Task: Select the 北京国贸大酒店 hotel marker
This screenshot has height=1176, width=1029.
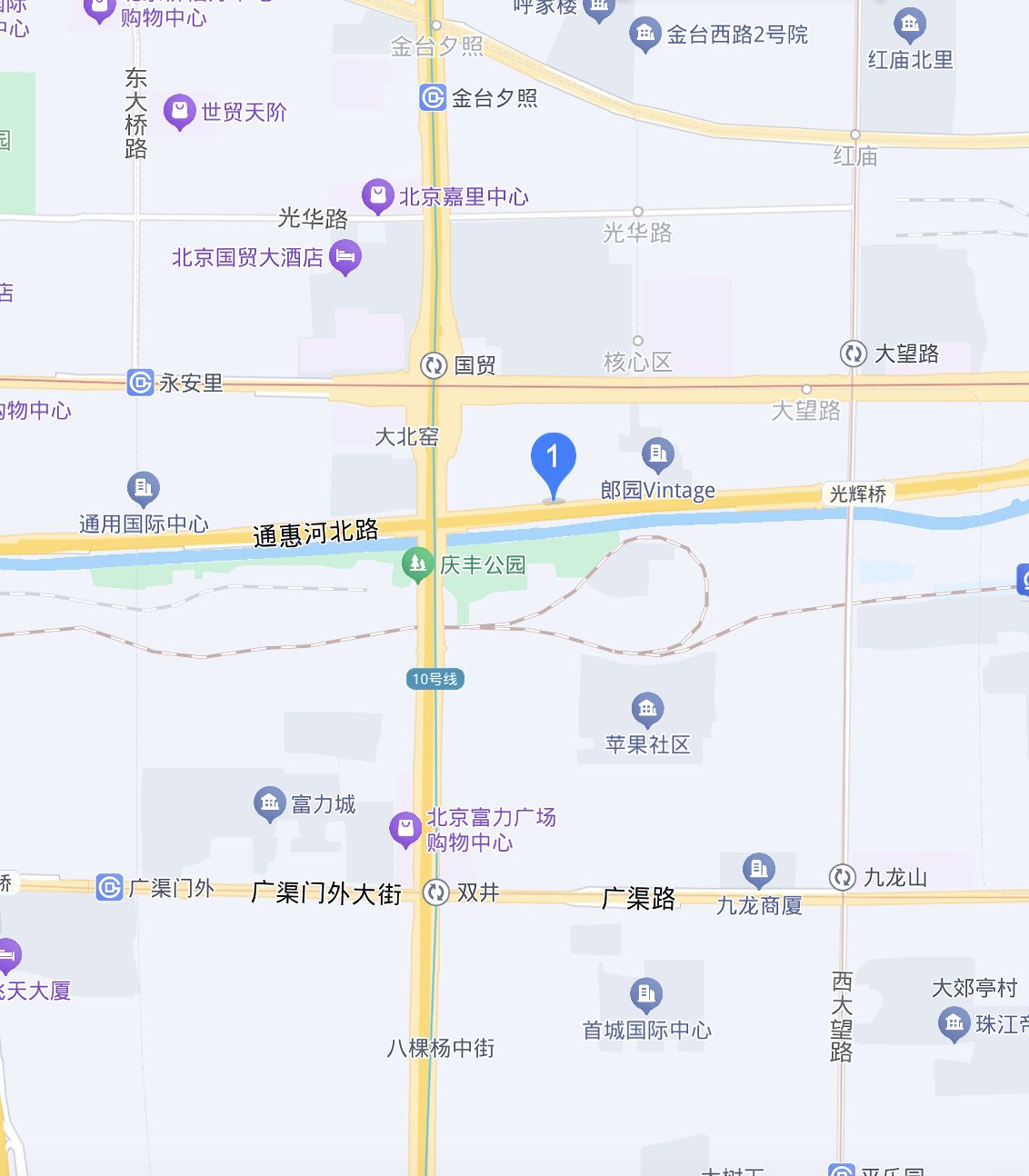Action: (345, 257)
